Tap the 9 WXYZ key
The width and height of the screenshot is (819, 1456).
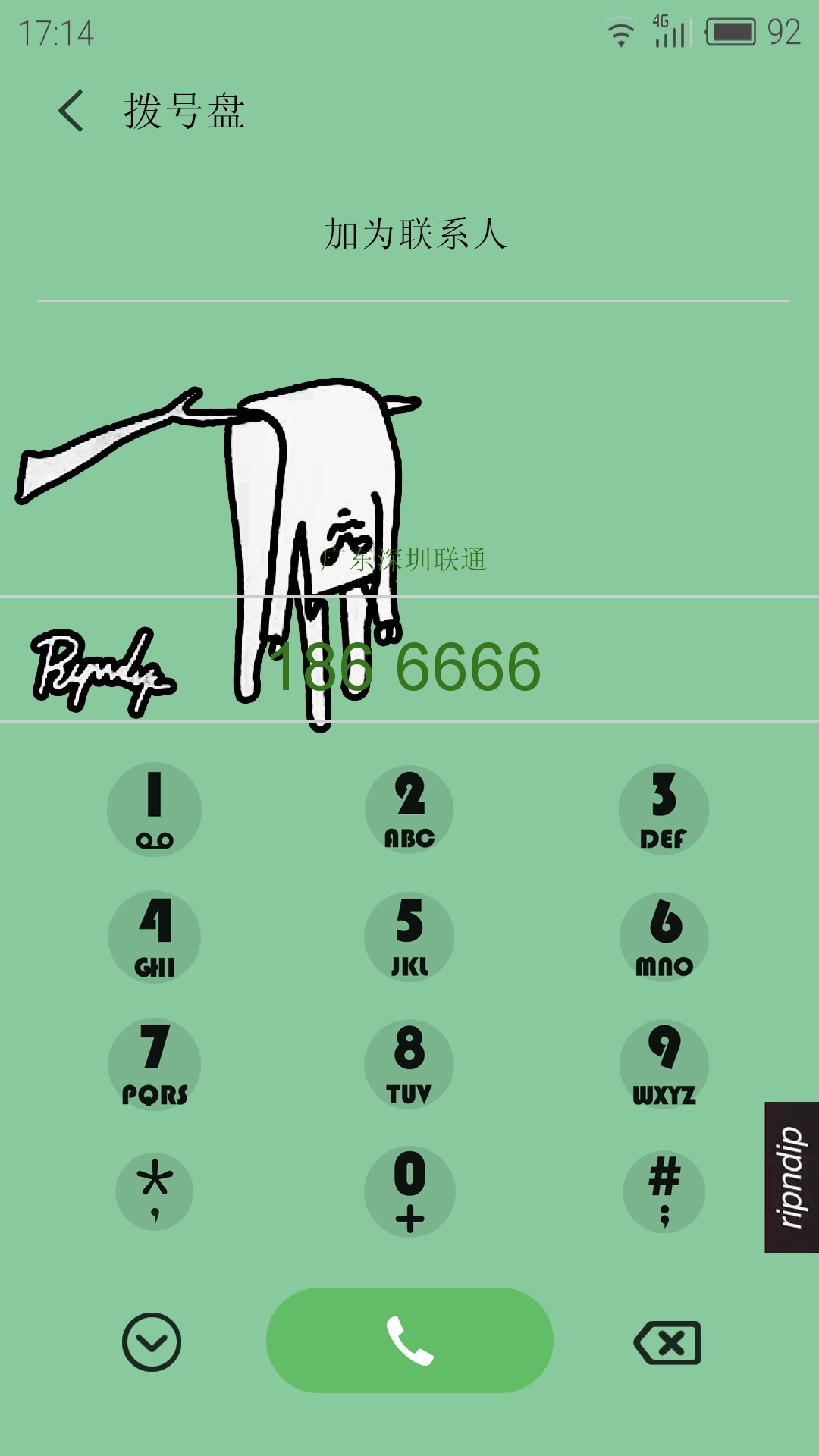pos(664,1064)
